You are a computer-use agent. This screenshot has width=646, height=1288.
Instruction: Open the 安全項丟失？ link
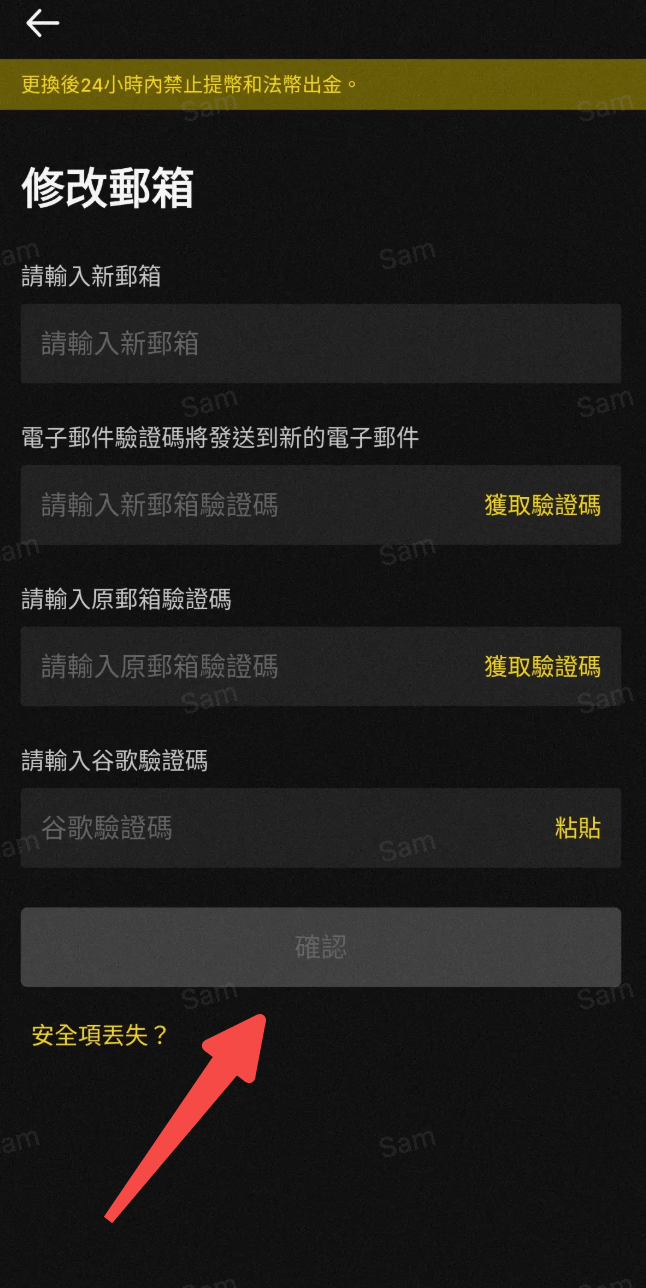[100, 1035]
